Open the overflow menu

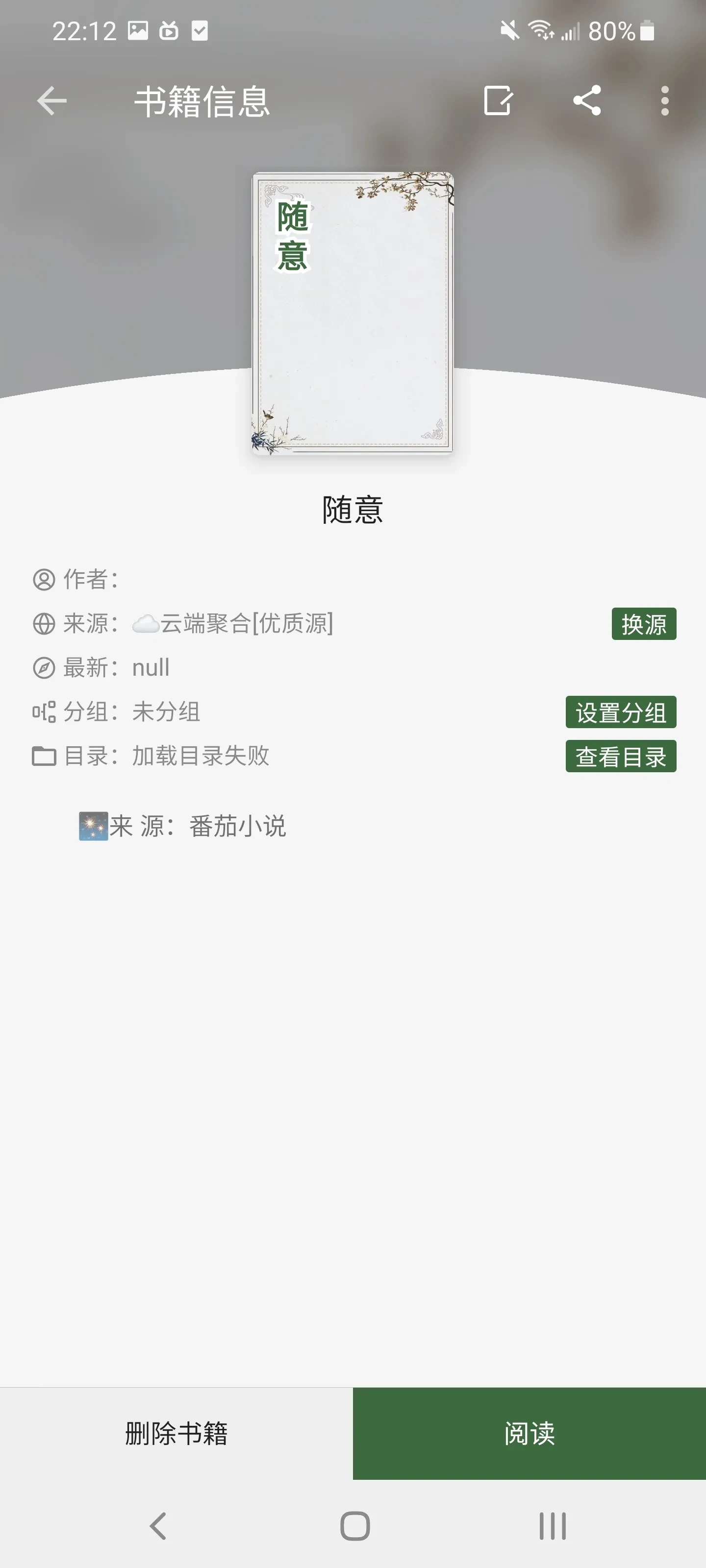[665, 101]
